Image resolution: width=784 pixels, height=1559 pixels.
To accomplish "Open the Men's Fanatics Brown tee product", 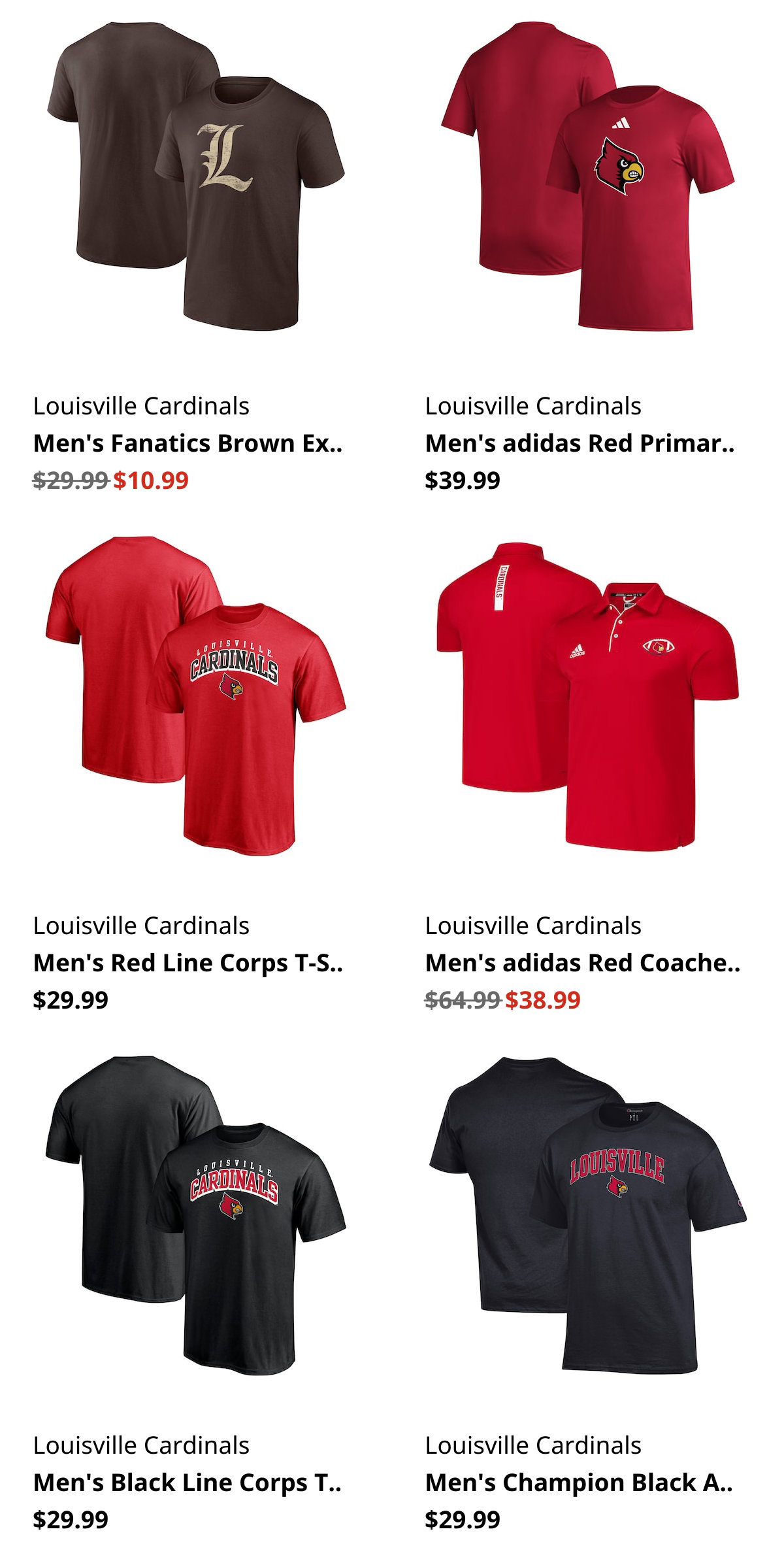I will click(x=188, y=443).
